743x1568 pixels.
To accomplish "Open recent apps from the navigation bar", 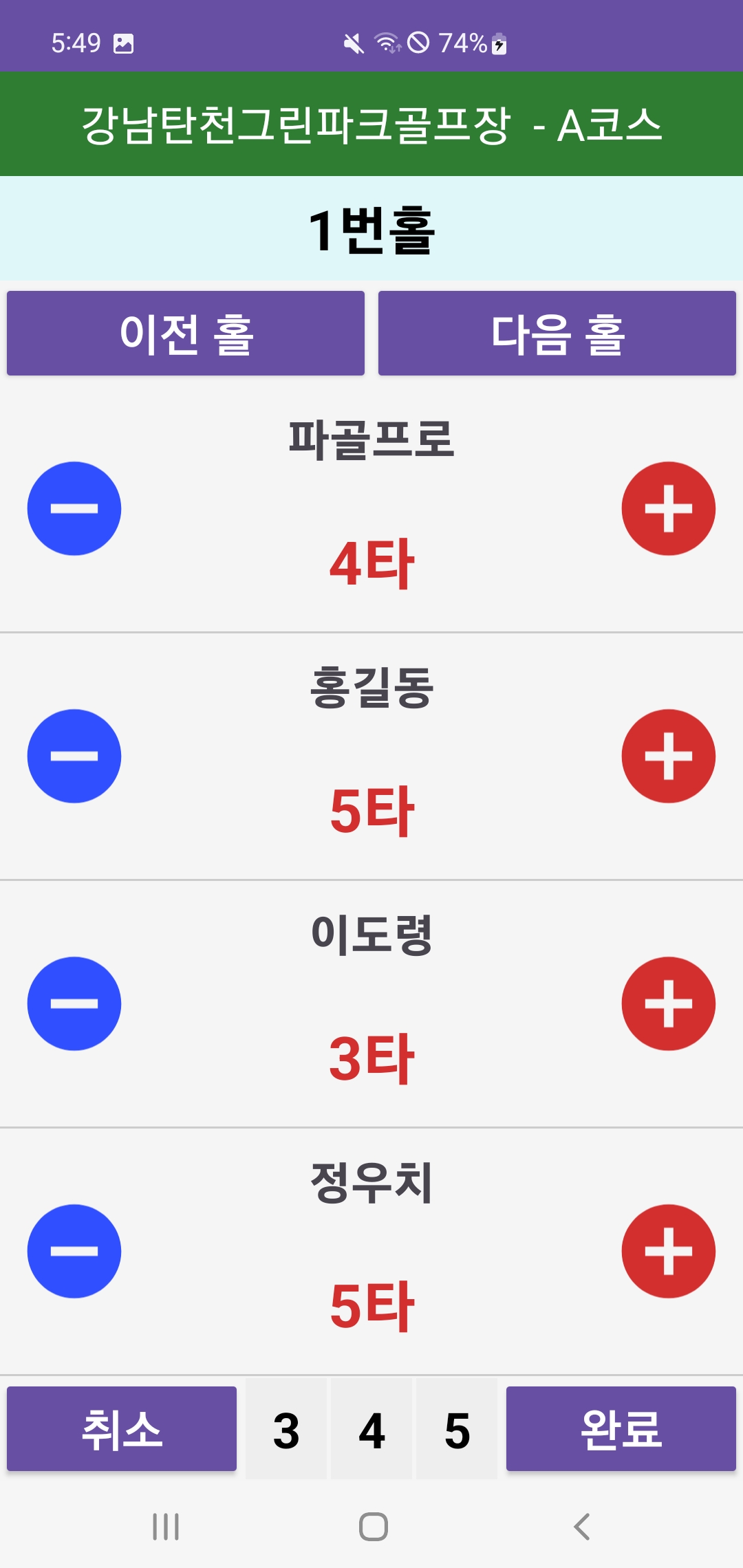I will [166, 1527].
